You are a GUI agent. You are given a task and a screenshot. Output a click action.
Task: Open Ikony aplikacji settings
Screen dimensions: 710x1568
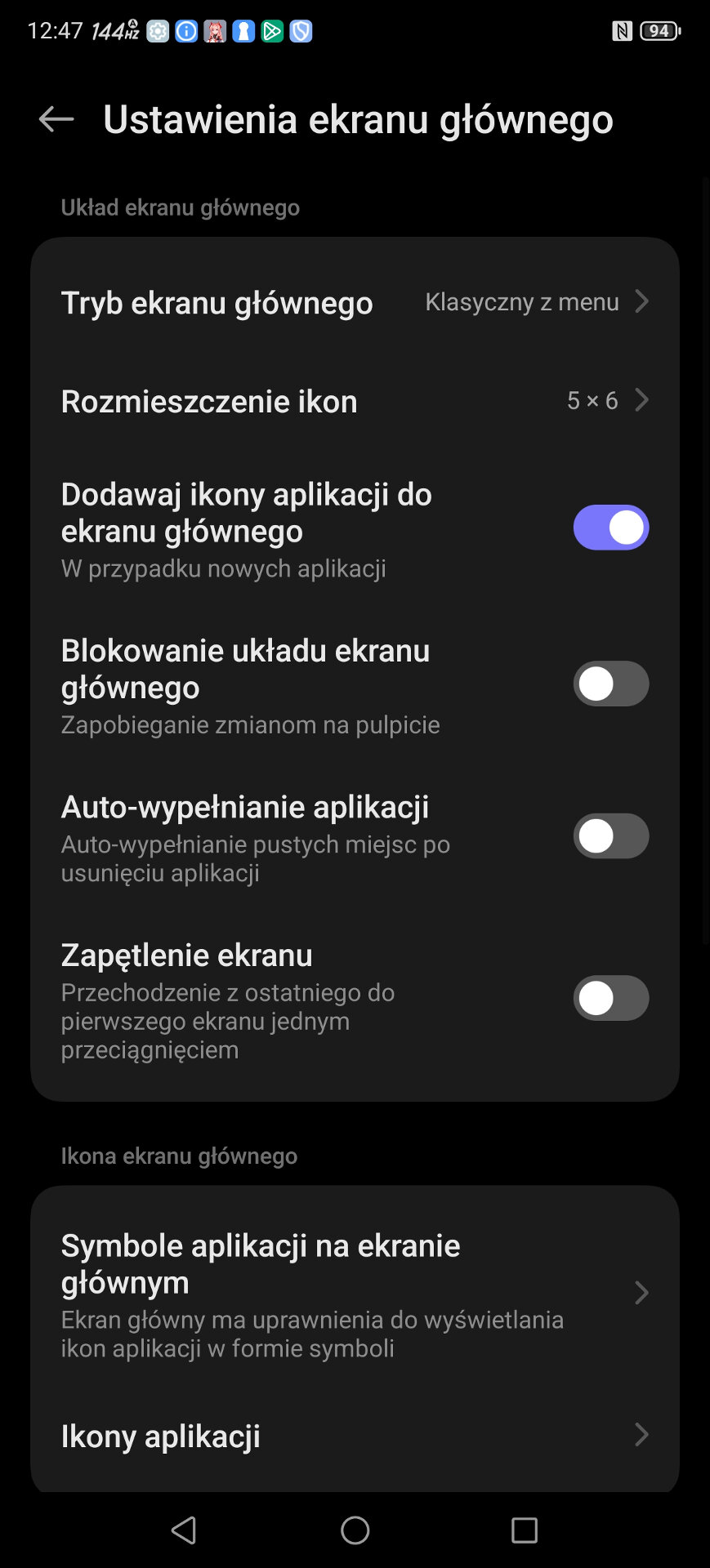[x=355, y=1436]
